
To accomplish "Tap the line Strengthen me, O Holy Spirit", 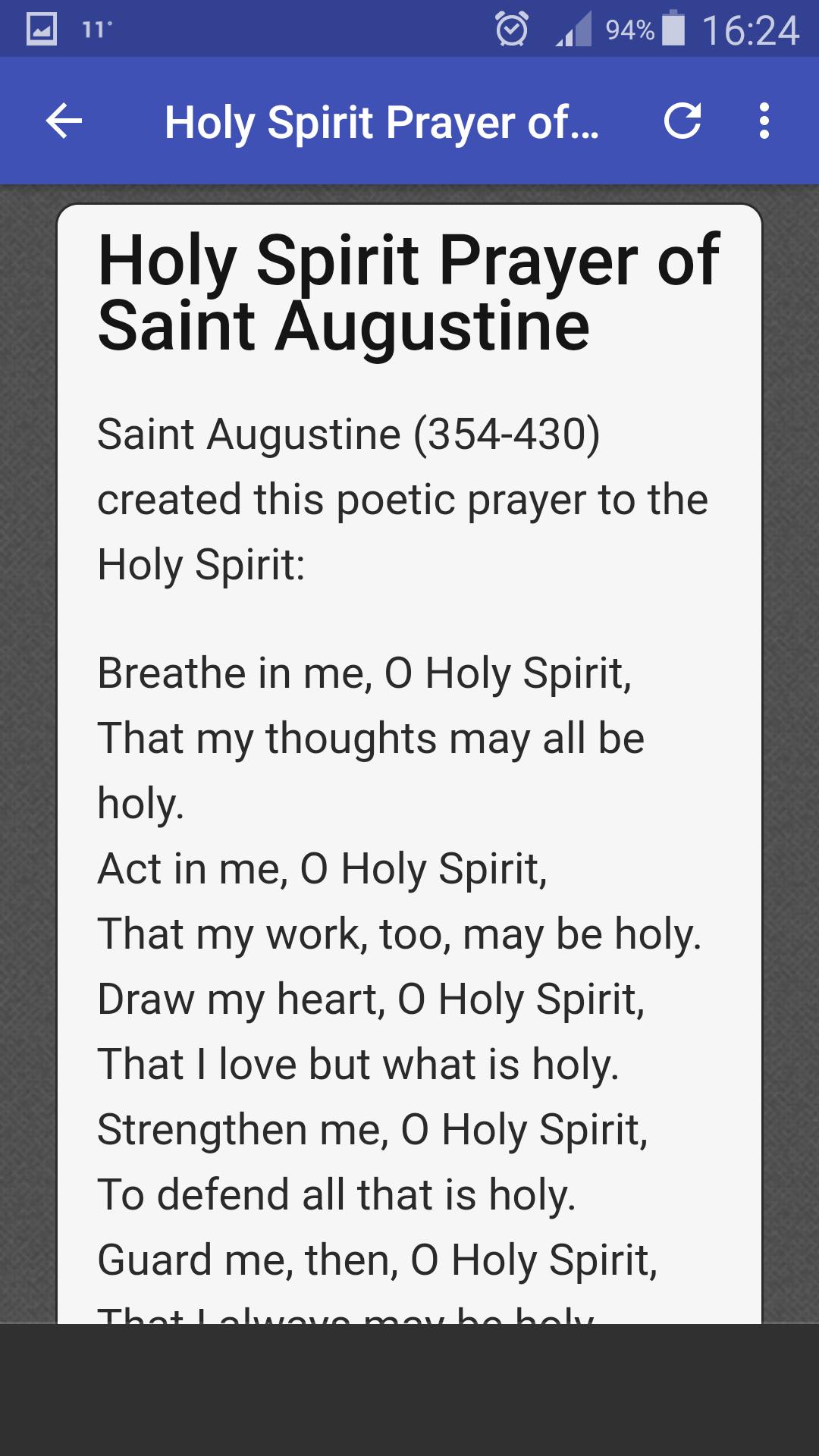I will 375,1128.
